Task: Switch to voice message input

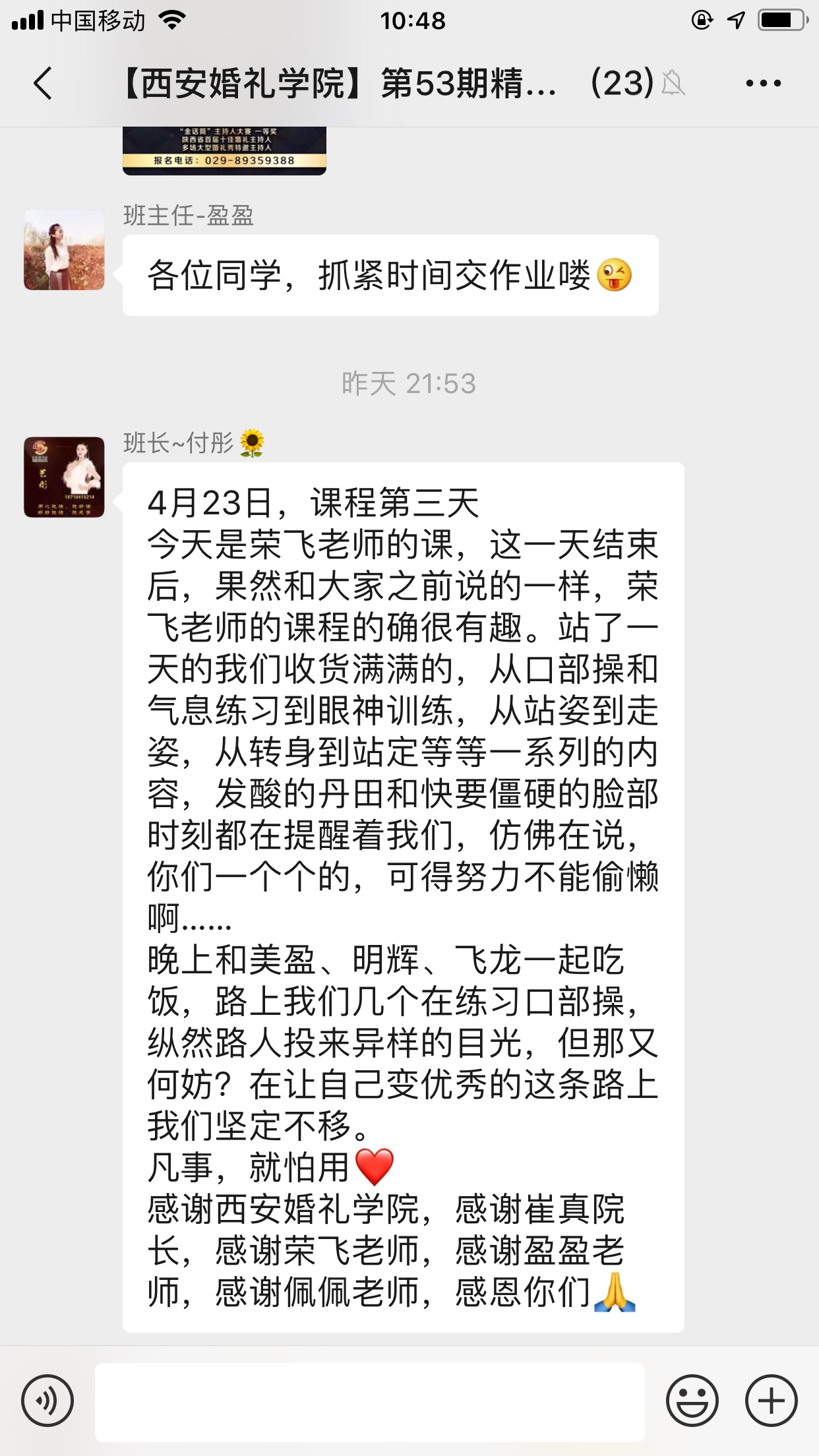Action: point(47,1401)
